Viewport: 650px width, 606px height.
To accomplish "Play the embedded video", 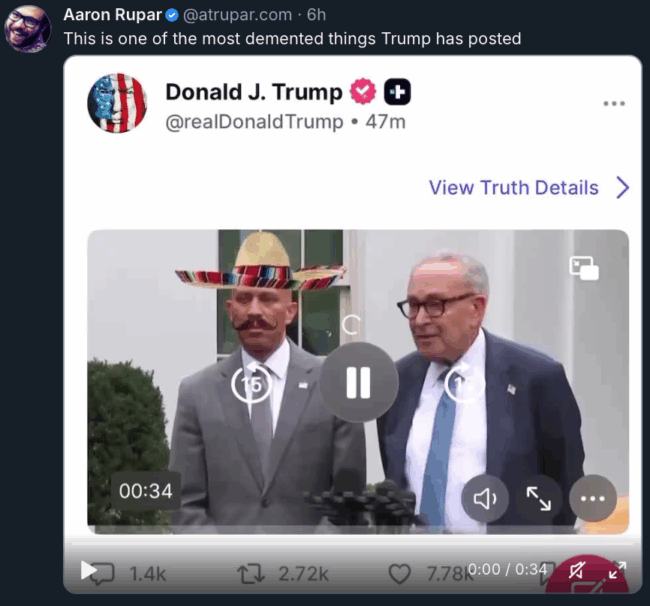I will (358, 382).
